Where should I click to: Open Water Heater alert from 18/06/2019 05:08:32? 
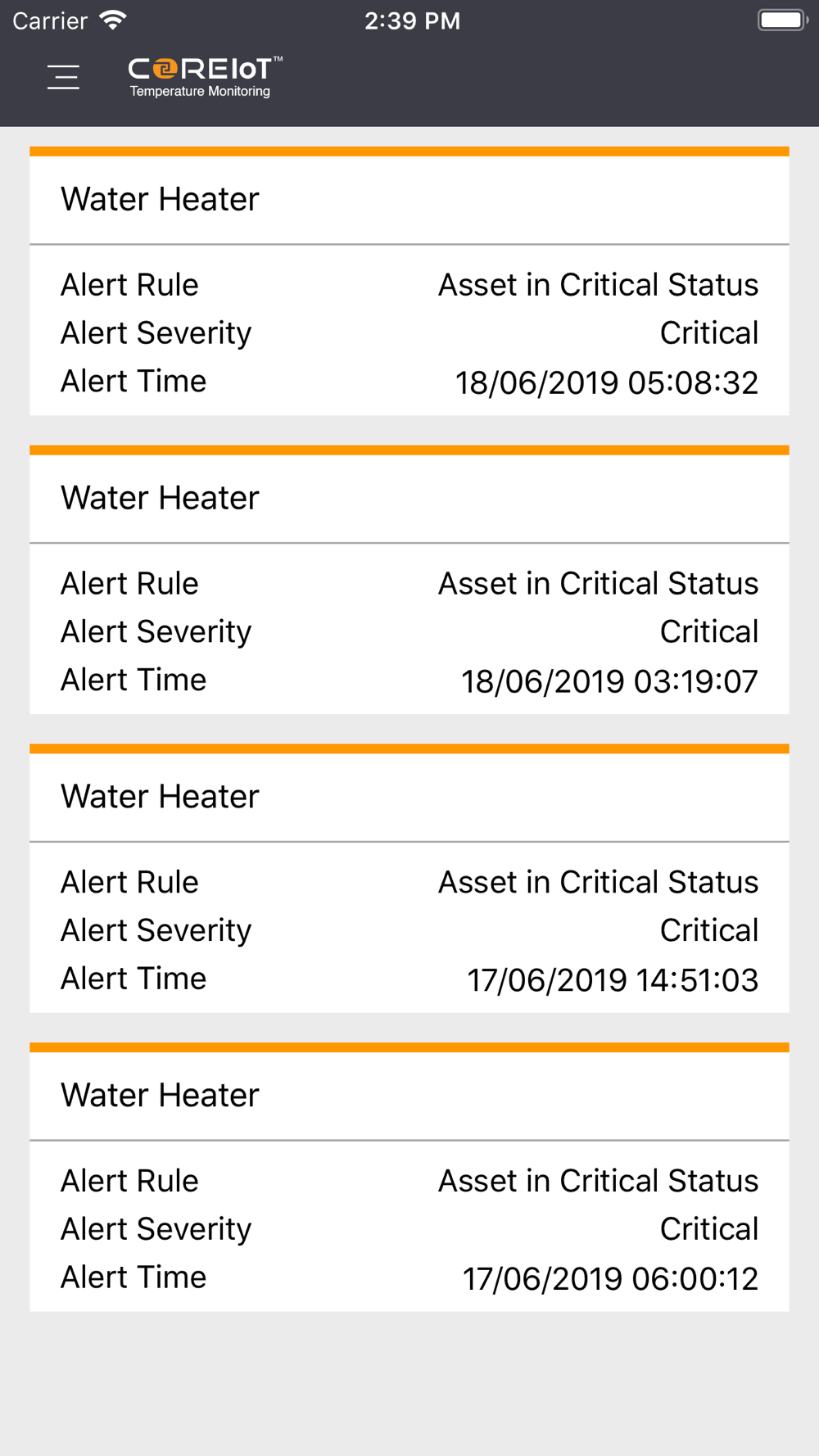(x=409, y=282)
